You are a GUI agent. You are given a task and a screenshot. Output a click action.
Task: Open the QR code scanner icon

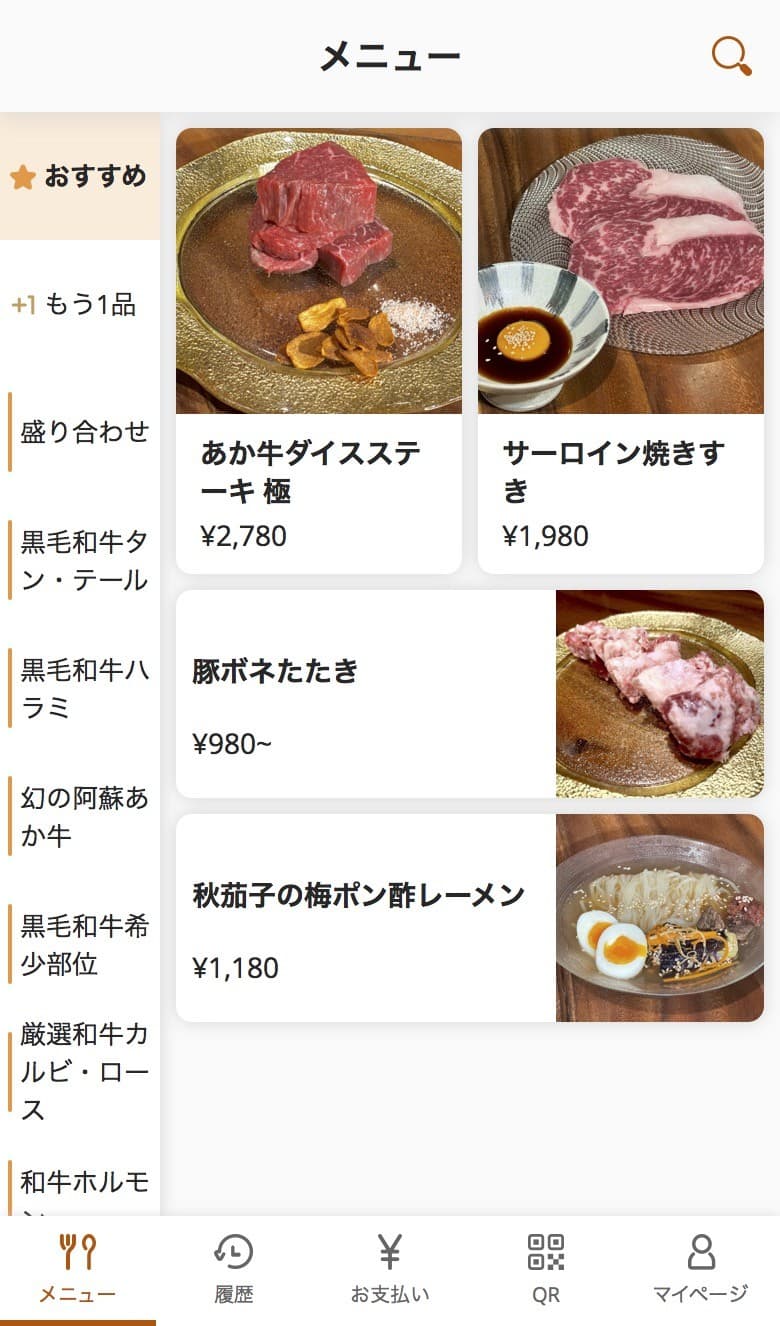click(x=546, y=1270)
